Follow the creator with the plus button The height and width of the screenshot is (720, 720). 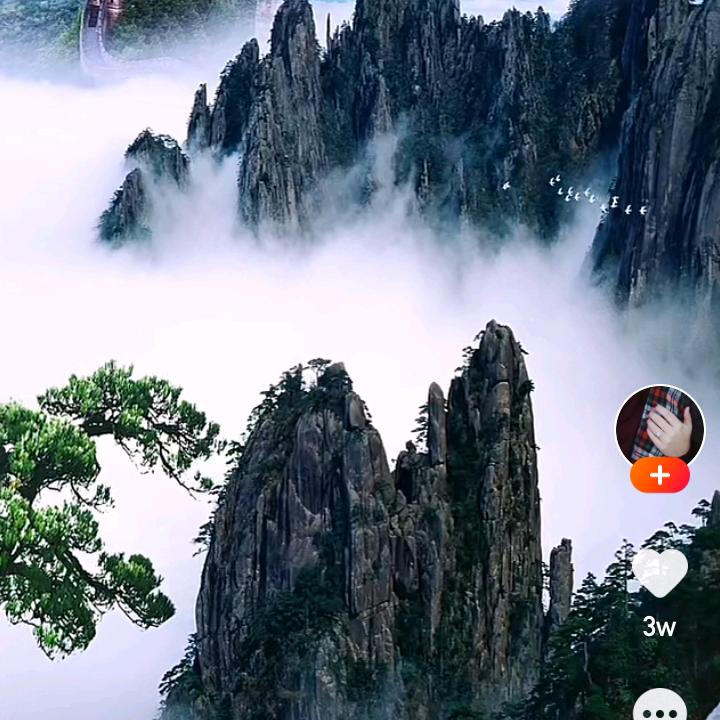tap(659, 475)
